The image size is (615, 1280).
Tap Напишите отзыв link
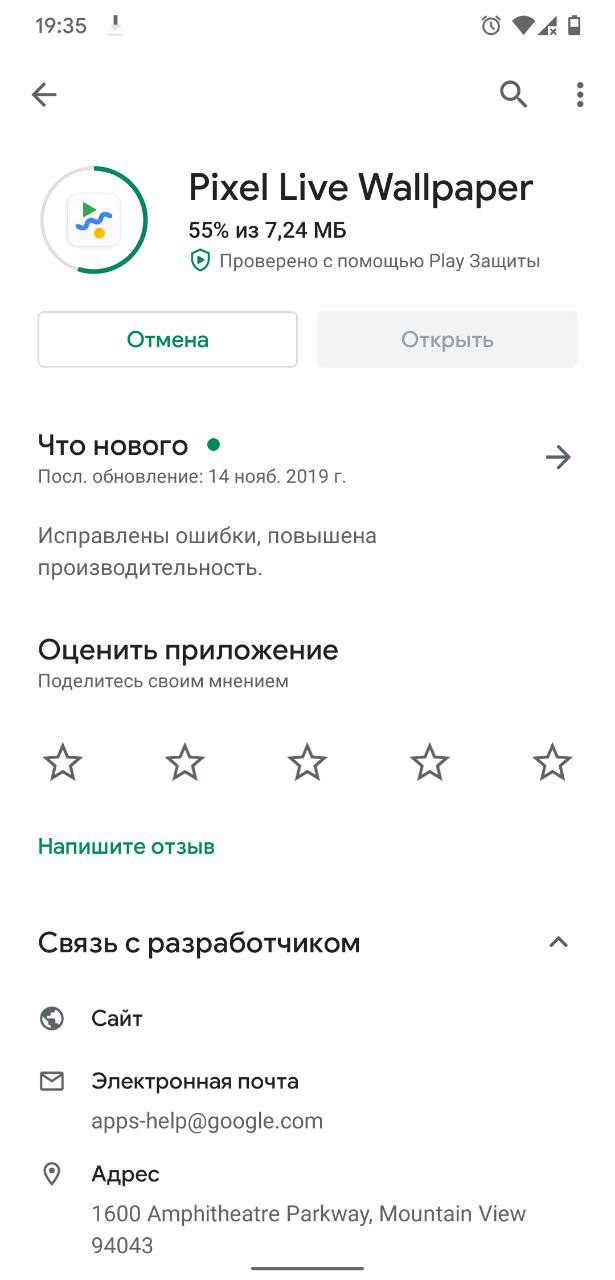[127, 847]
